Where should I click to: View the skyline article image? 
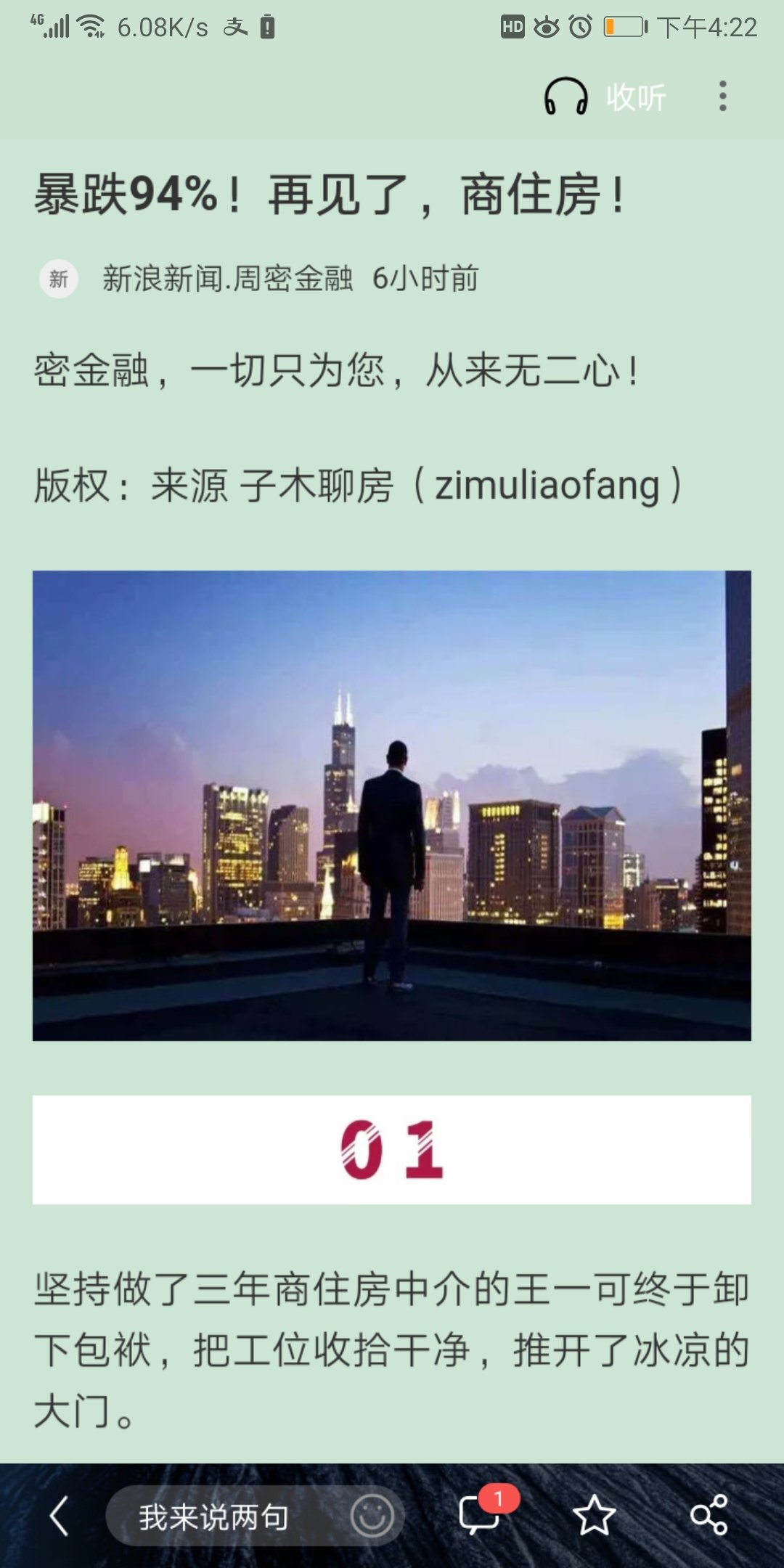pos(392,806)
